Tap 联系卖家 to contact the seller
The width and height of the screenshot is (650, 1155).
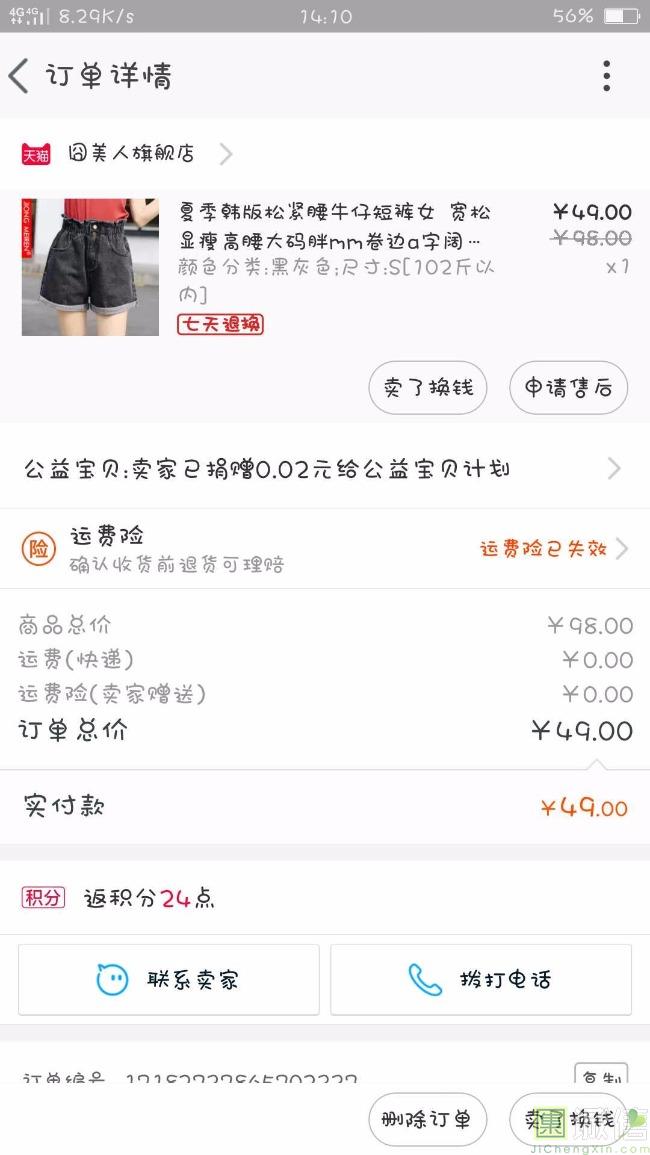169,979
